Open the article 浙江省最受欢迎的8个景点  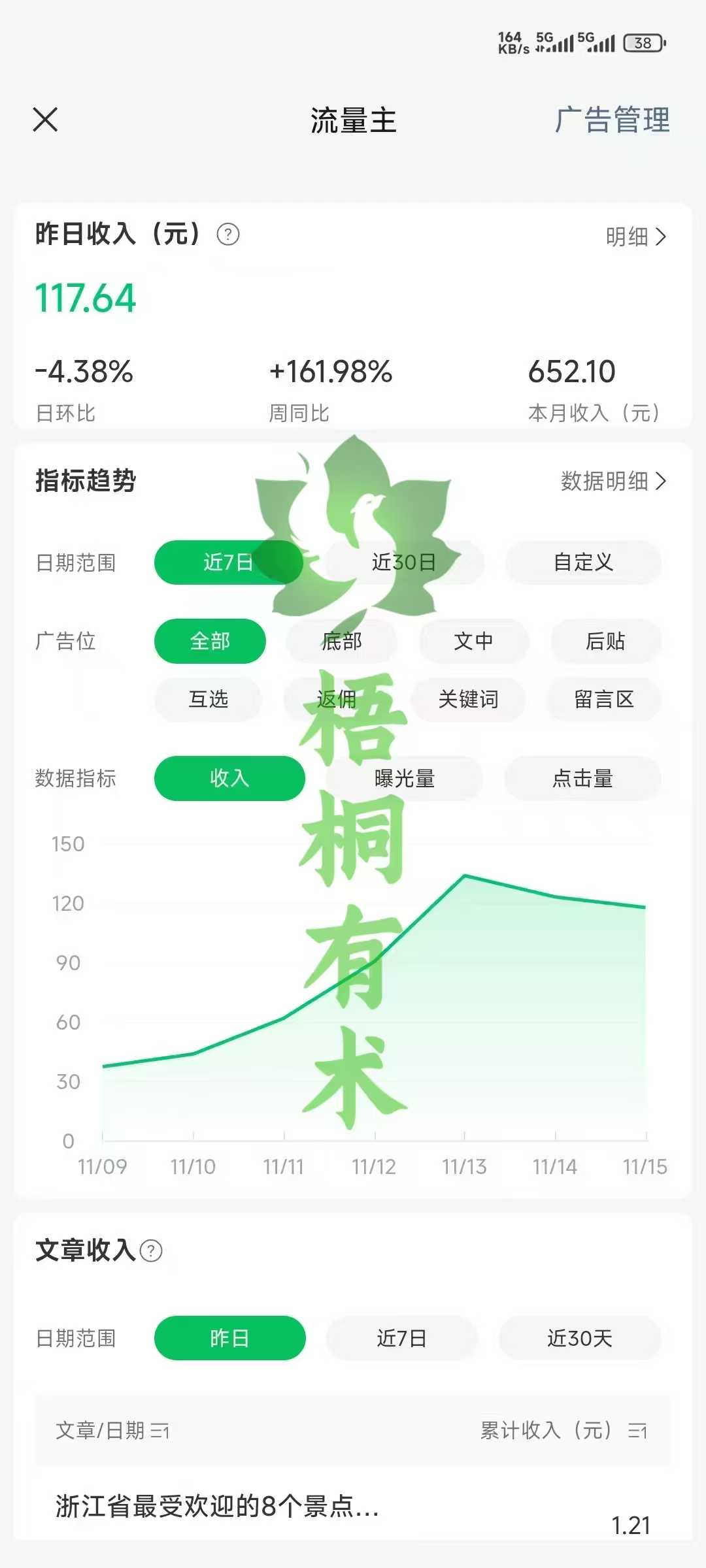(x=217, y=1507)
